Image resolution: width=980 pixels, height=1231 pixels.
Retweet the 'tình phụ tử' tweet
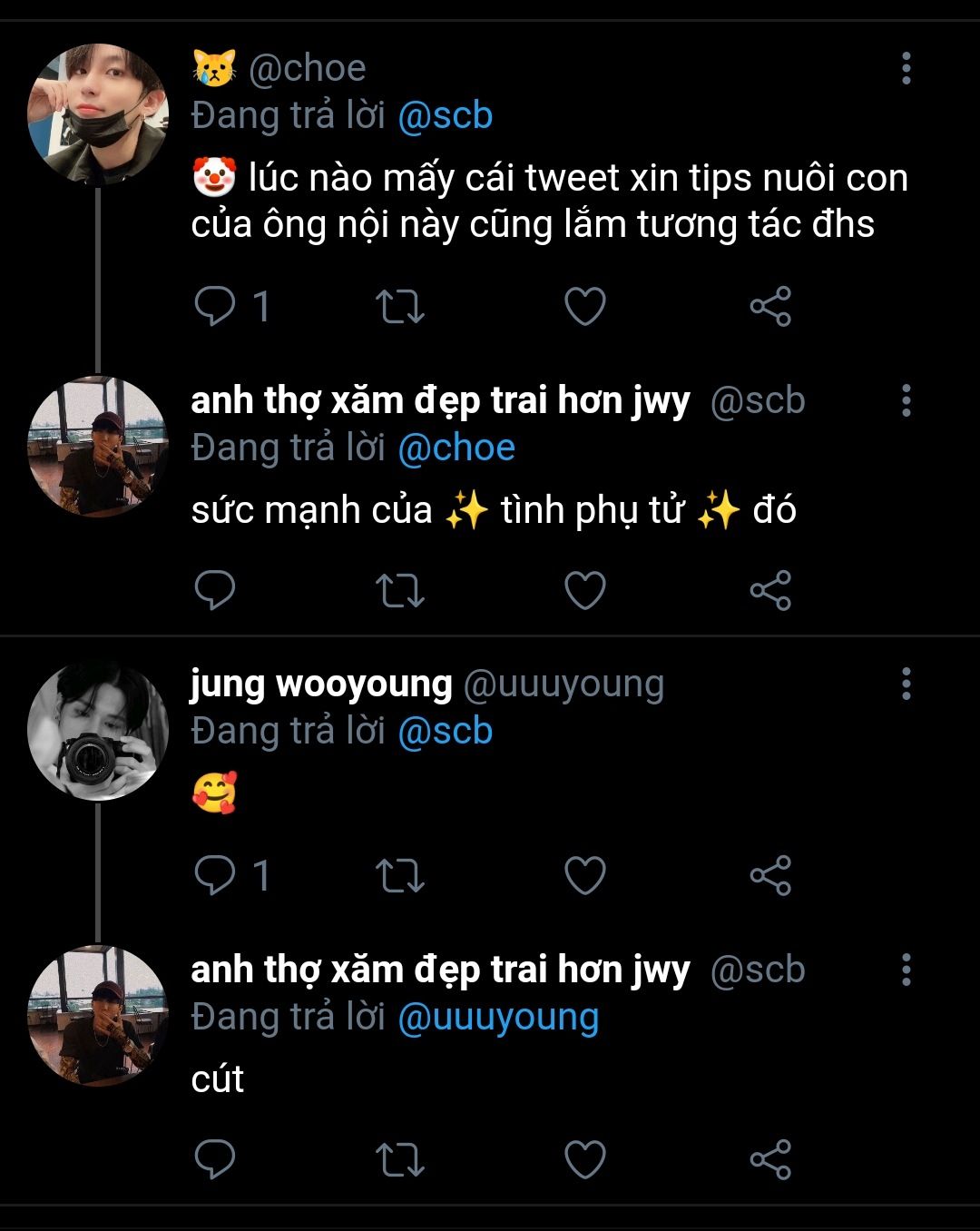400,590
